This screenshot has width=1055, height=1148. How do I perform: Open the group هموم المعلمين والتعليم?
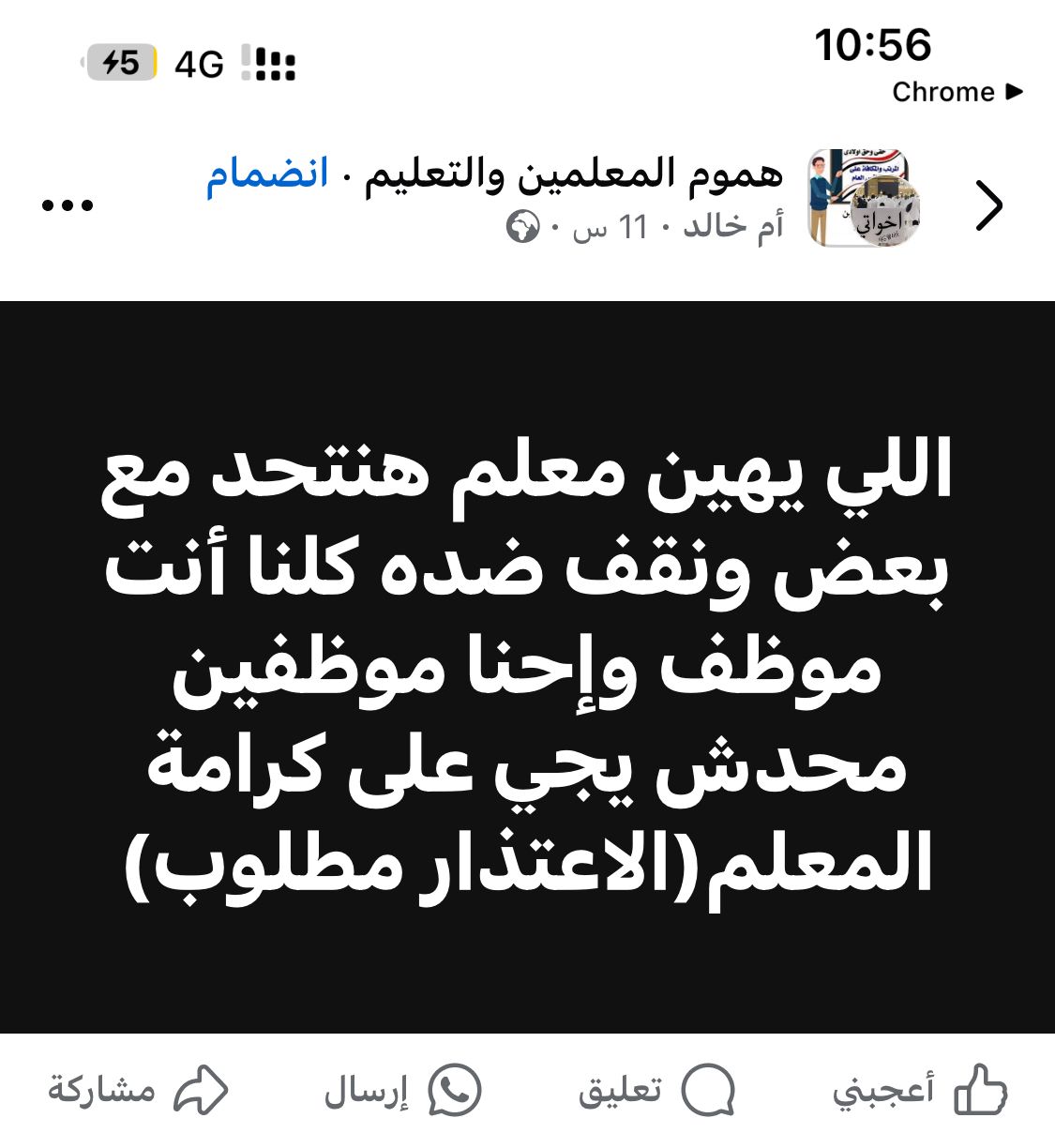pos(572,172)
